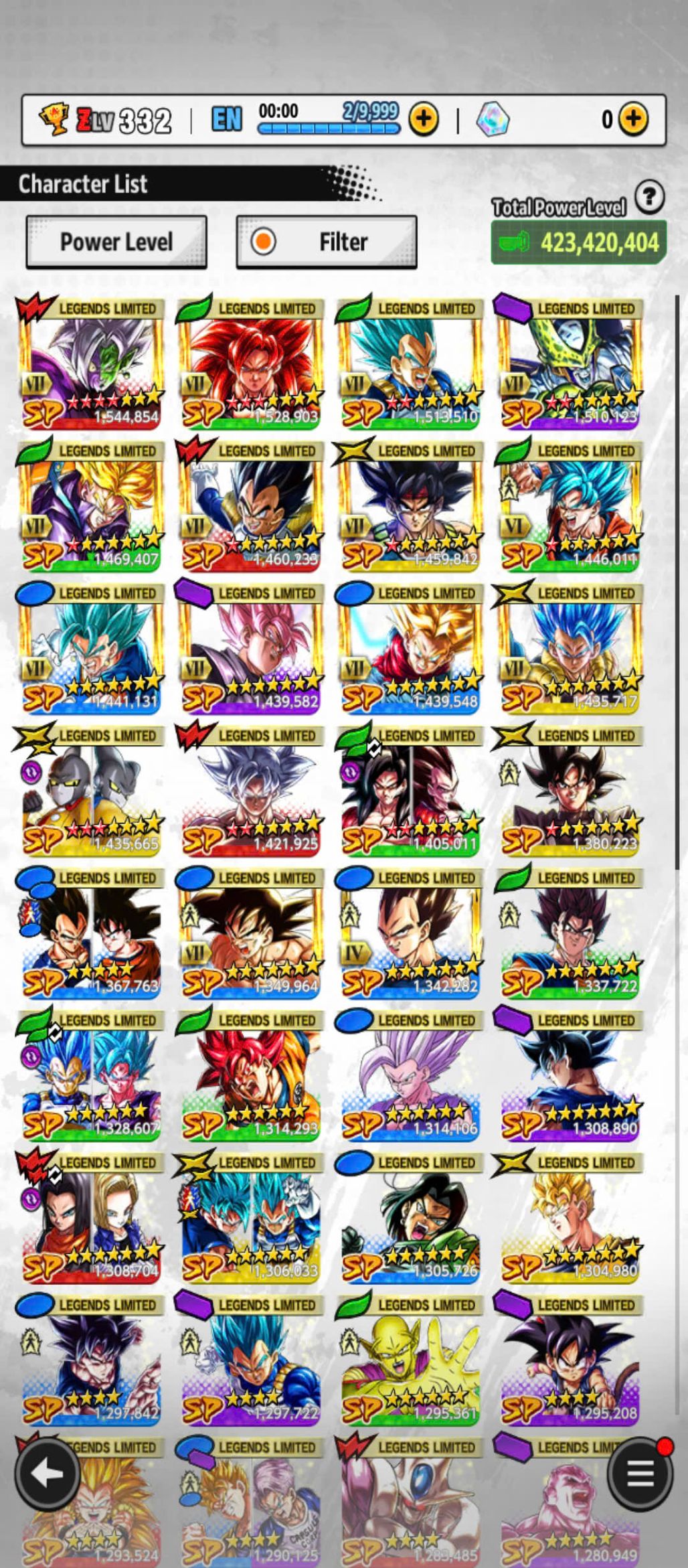This screenshot has height=1568, width=688.
Task: Open the help question mark icon
Action: point(649,198)
